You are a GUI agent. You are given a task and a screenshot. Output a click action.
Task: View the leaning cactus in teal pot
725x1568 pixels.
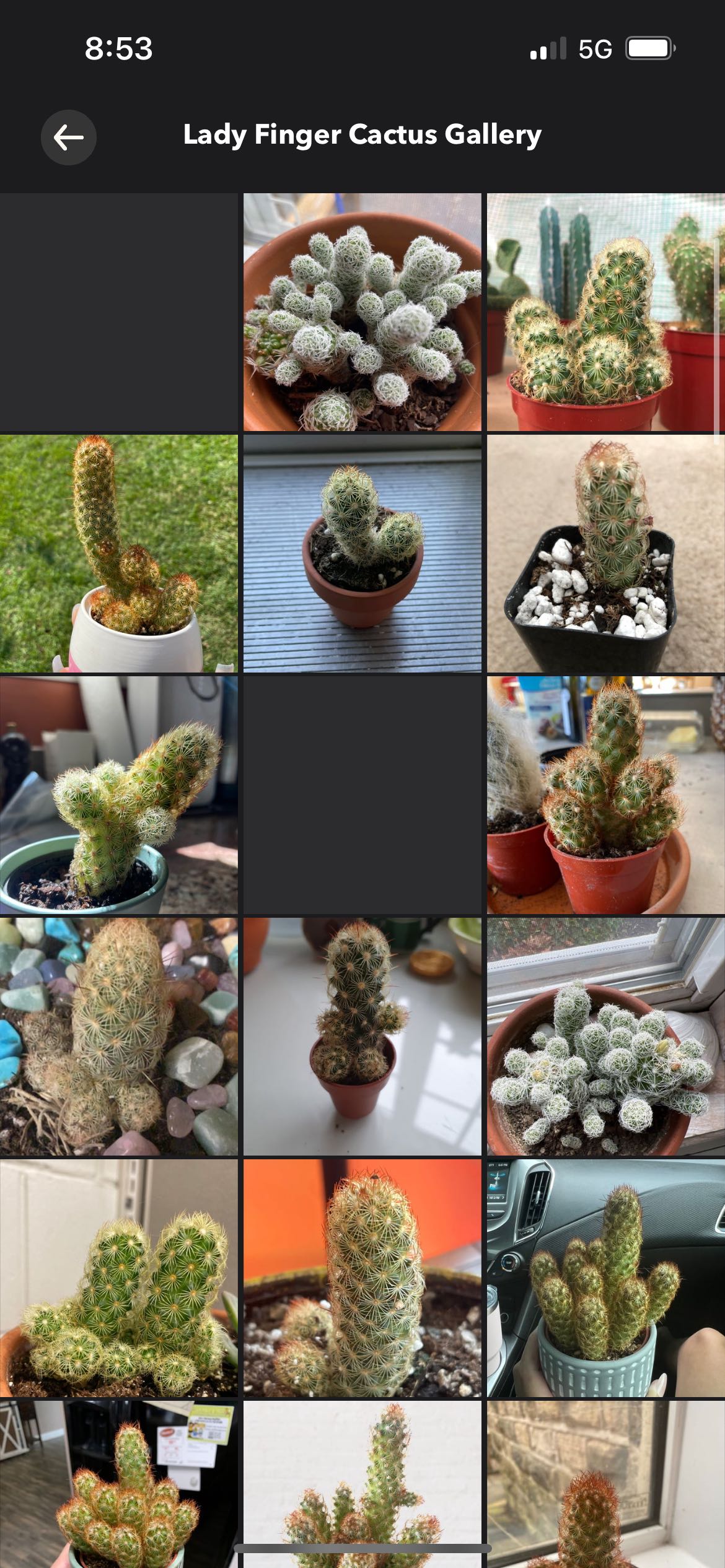click(x=118, y=795)
